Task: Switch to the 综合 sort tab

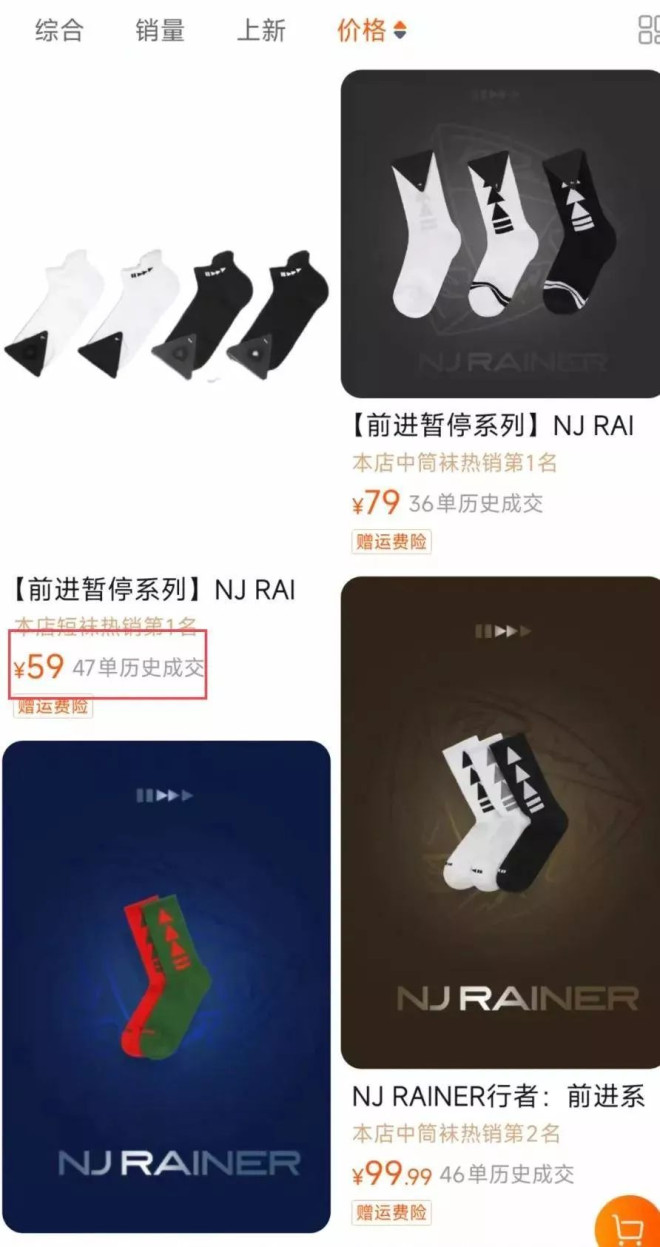Action: (59, 30)
